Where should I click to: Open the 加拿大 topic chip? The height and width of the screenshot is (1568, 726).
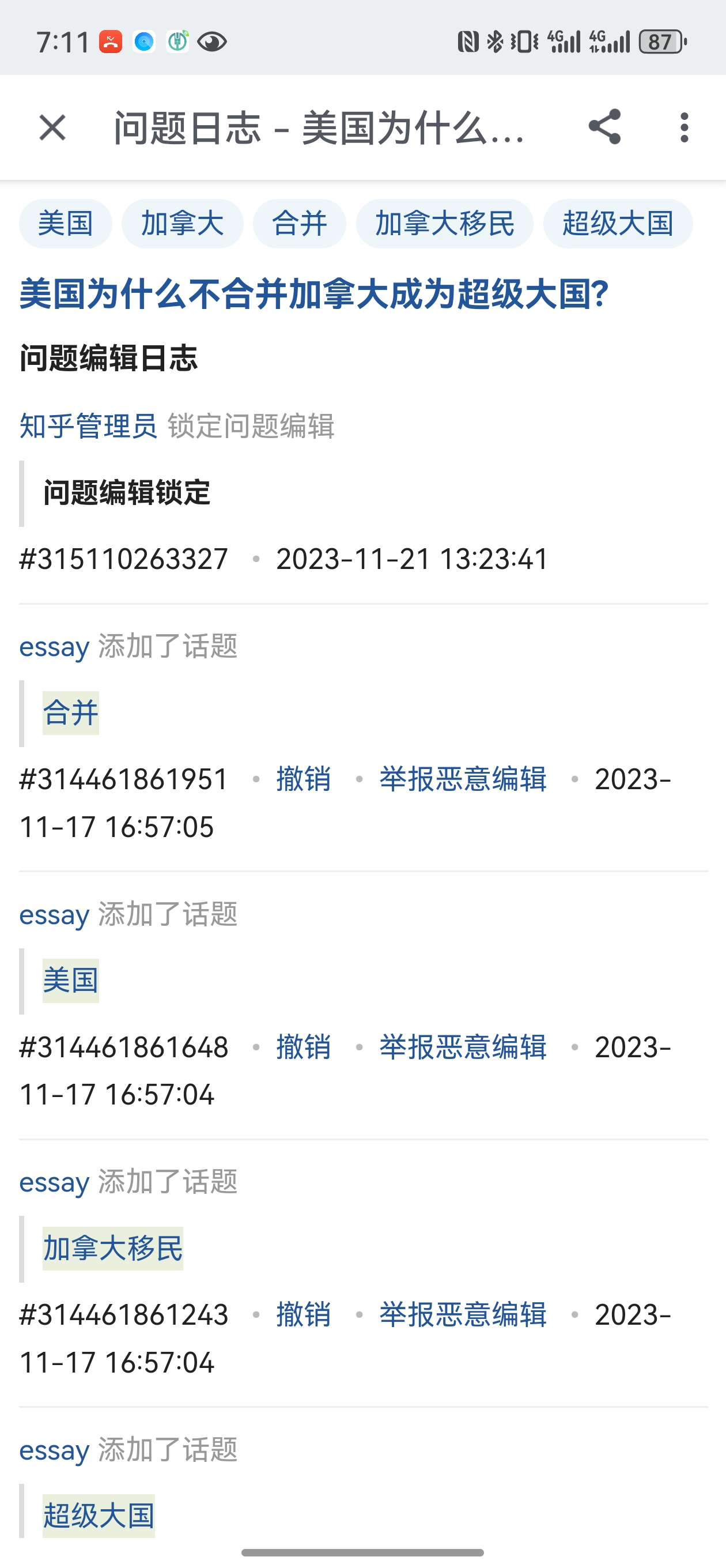(x=183, y=224)
